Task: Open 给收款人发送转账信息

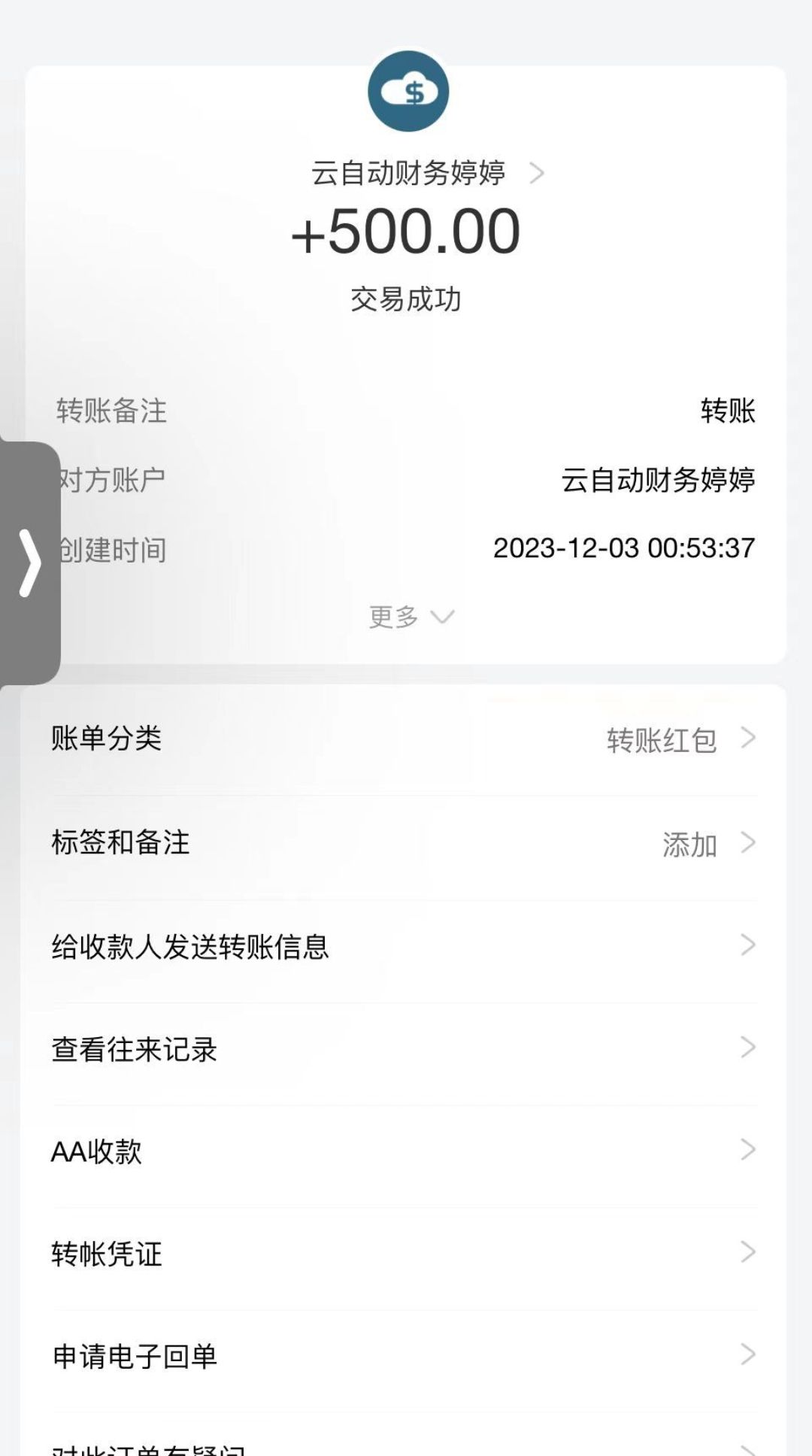Action: point(404,946)
